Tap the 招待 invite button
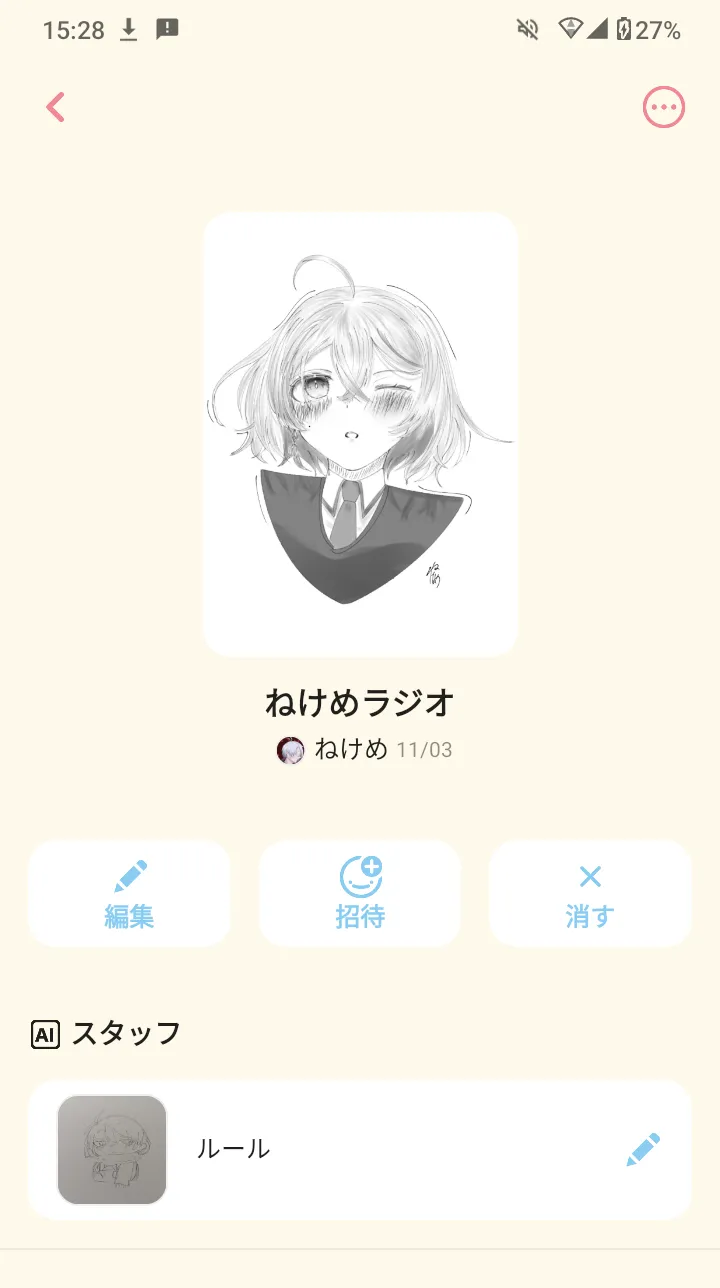This screenshot has height=1288, width=720. (x=360, y=894)
